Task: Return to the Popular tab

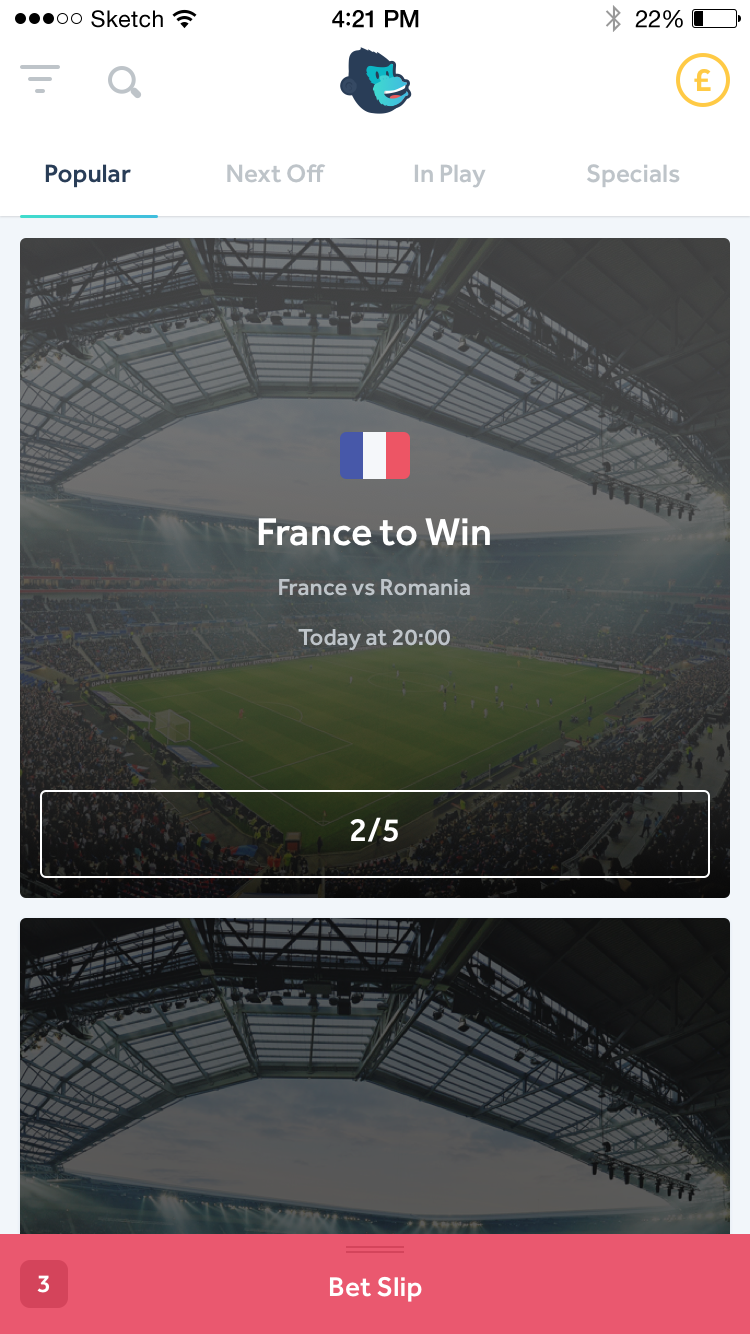Action: [x=87, y=173]
